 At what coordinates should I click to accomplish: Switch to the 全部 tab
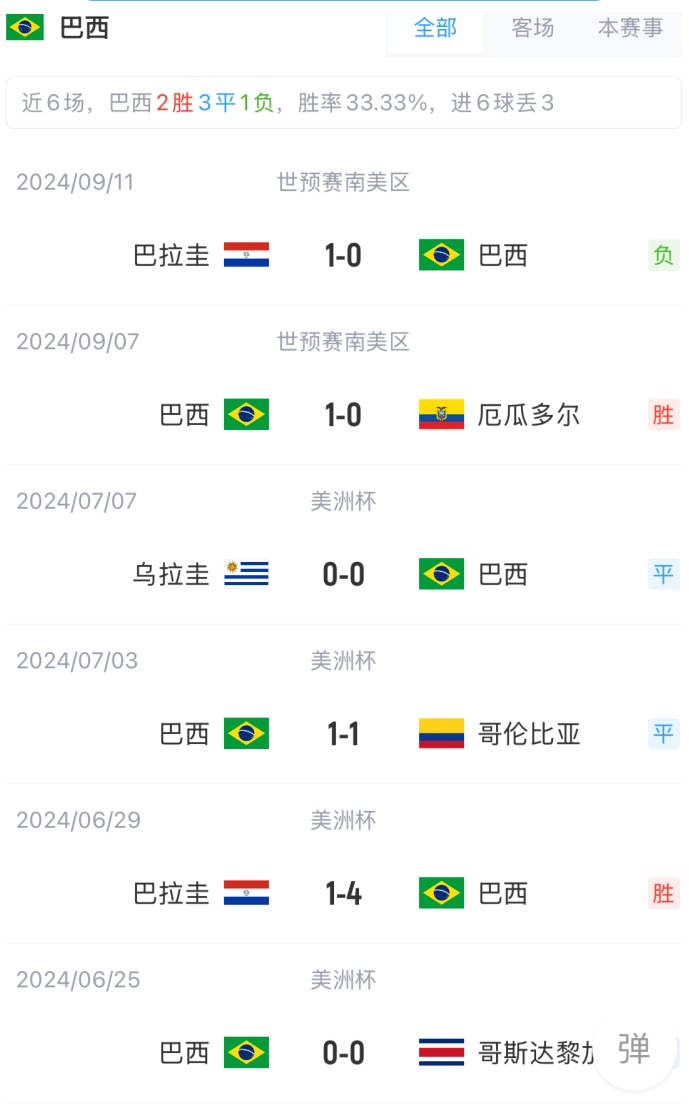click(x=435, y=28)
